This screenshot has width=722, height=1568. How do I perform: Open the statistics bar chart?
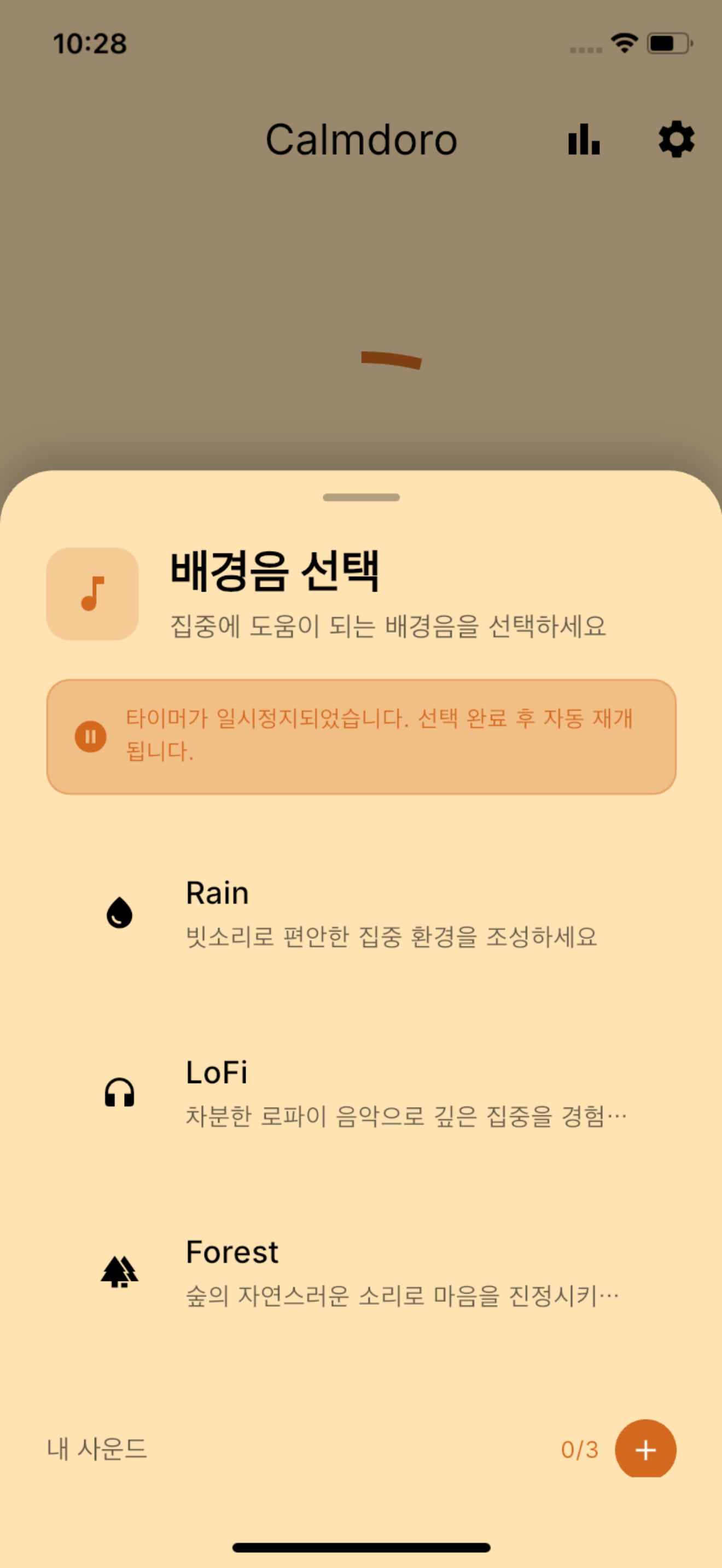[x=584, y=139]
